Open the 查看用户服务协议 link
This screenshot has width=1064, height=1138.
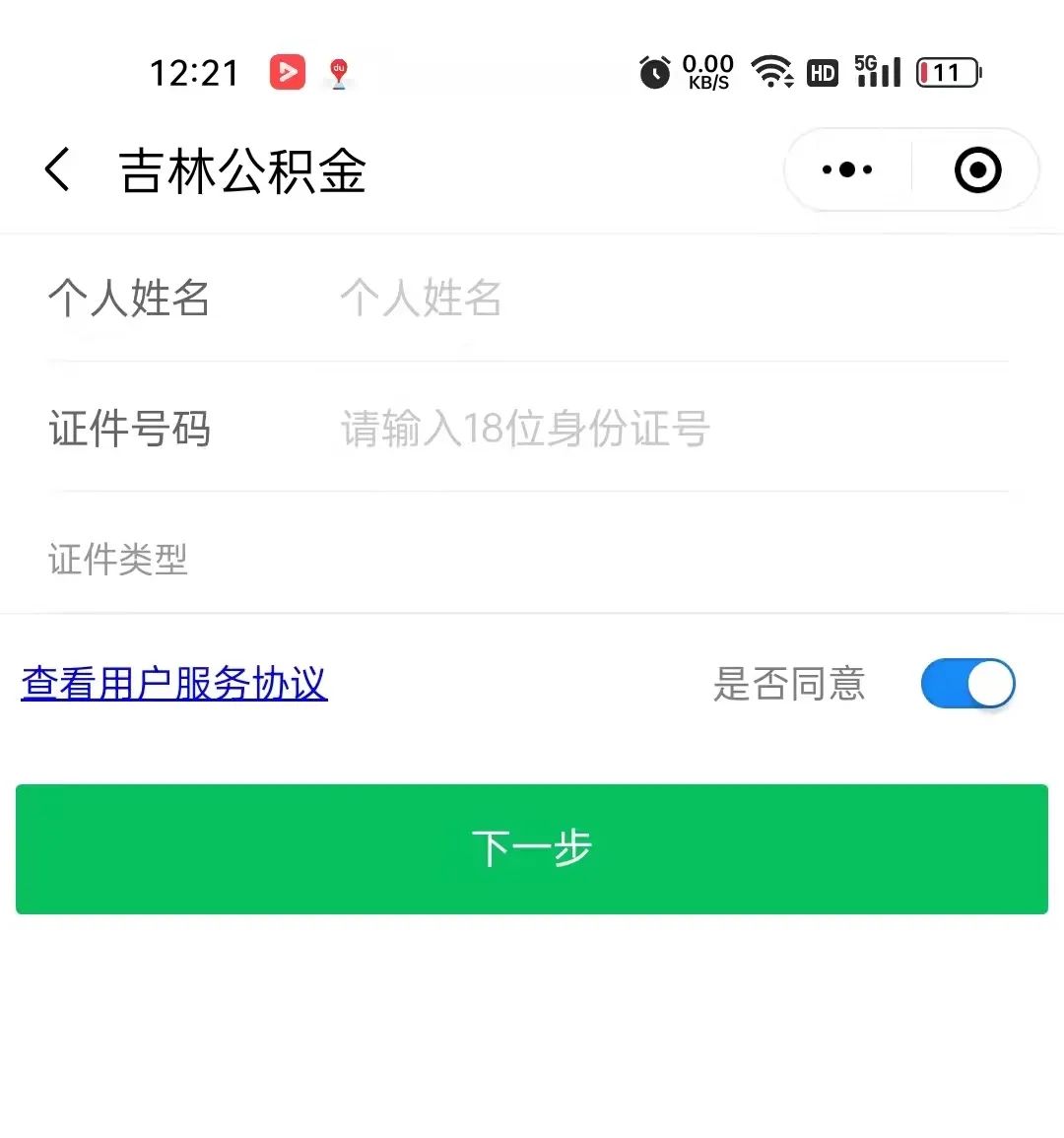pyautogui.click(x=174, y=683)
